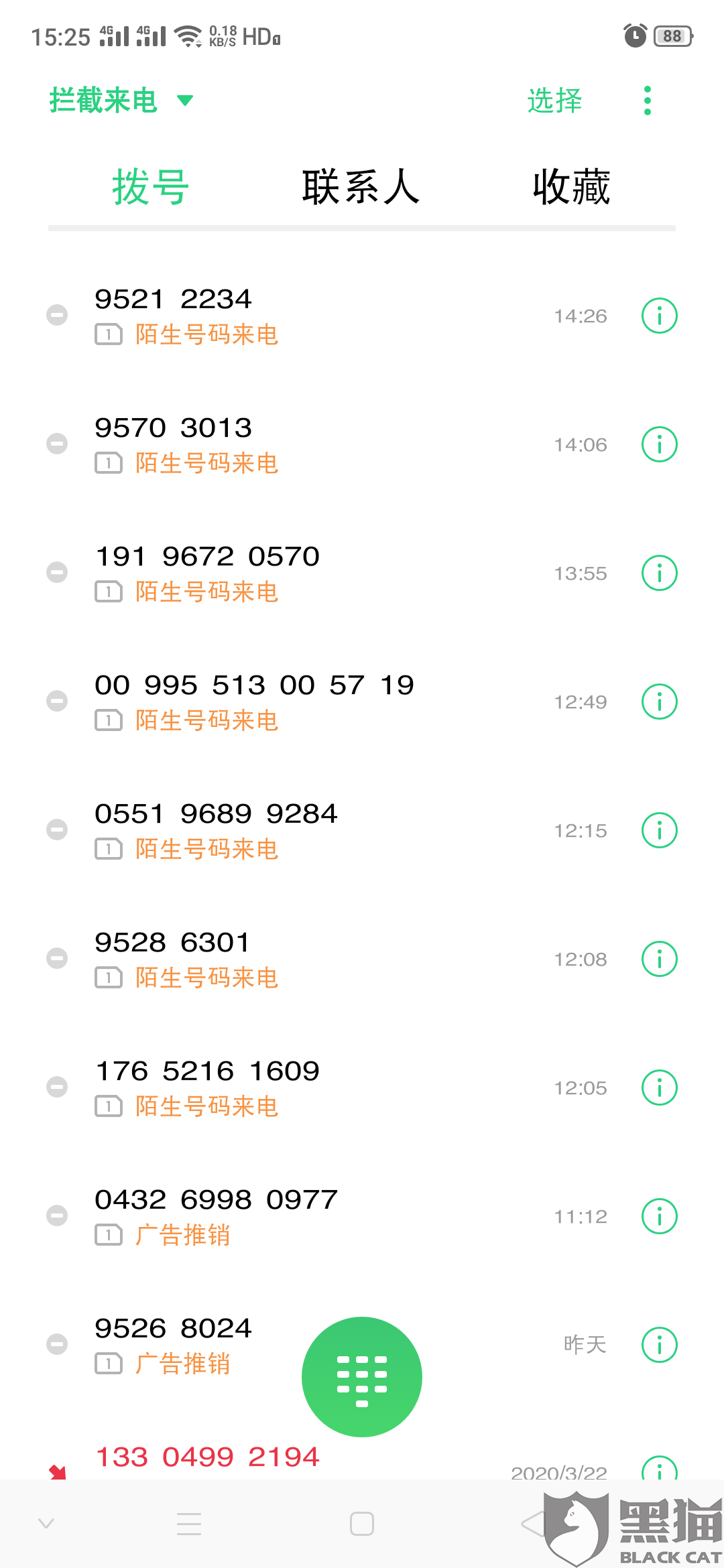The height and width of the screenshot is (1568, 724).
Task: View details of 0432 6998 0977
Action: 660,1216
